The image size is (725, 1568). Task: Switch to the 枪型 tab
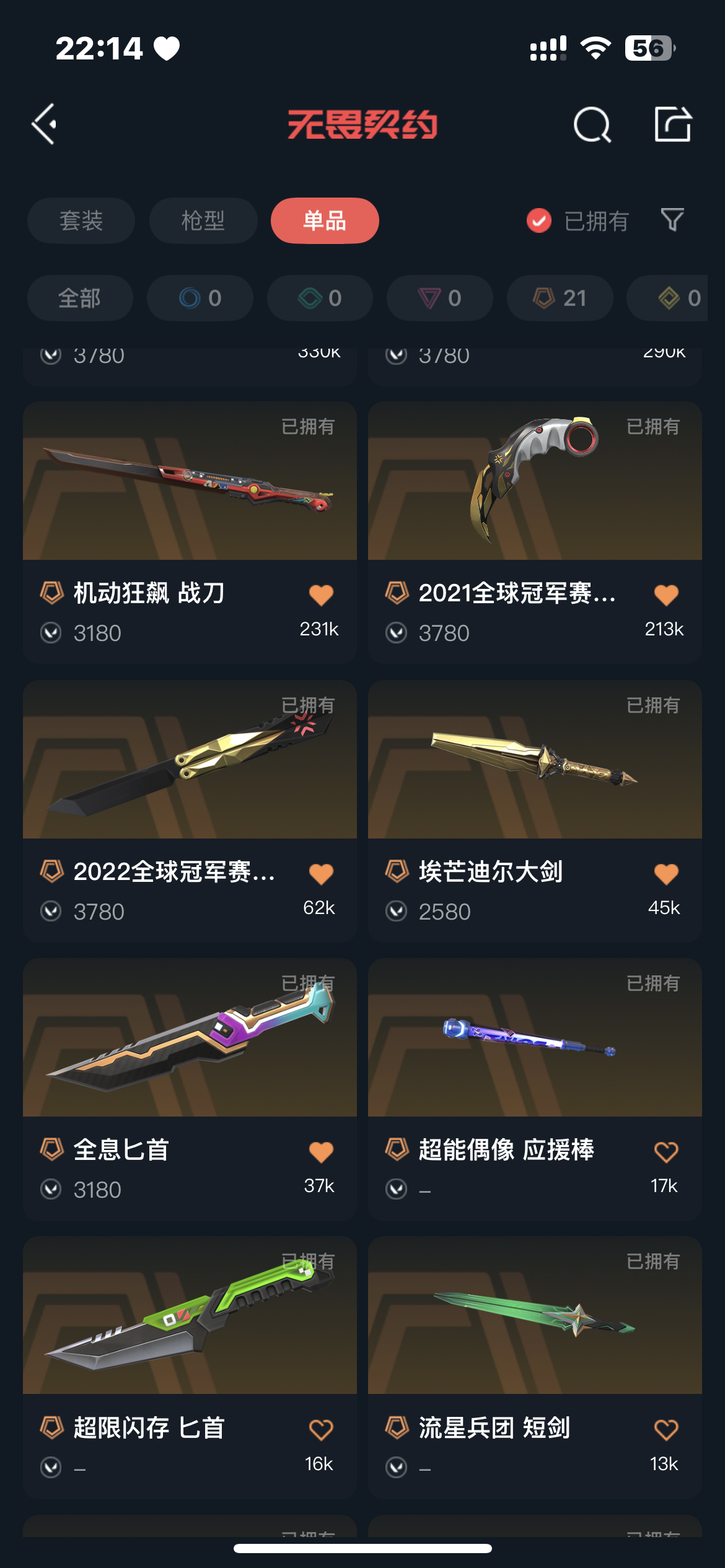pyautogui.click(x=203, y=221)
